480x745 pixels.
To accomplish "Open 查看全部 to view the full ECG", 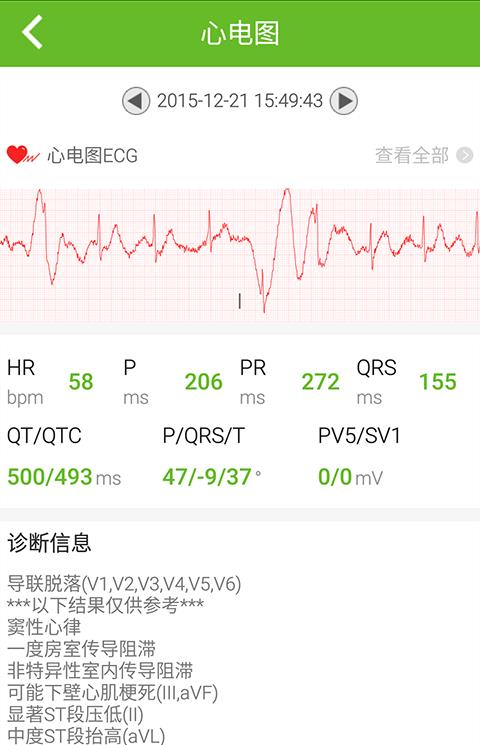I will 424,155.
